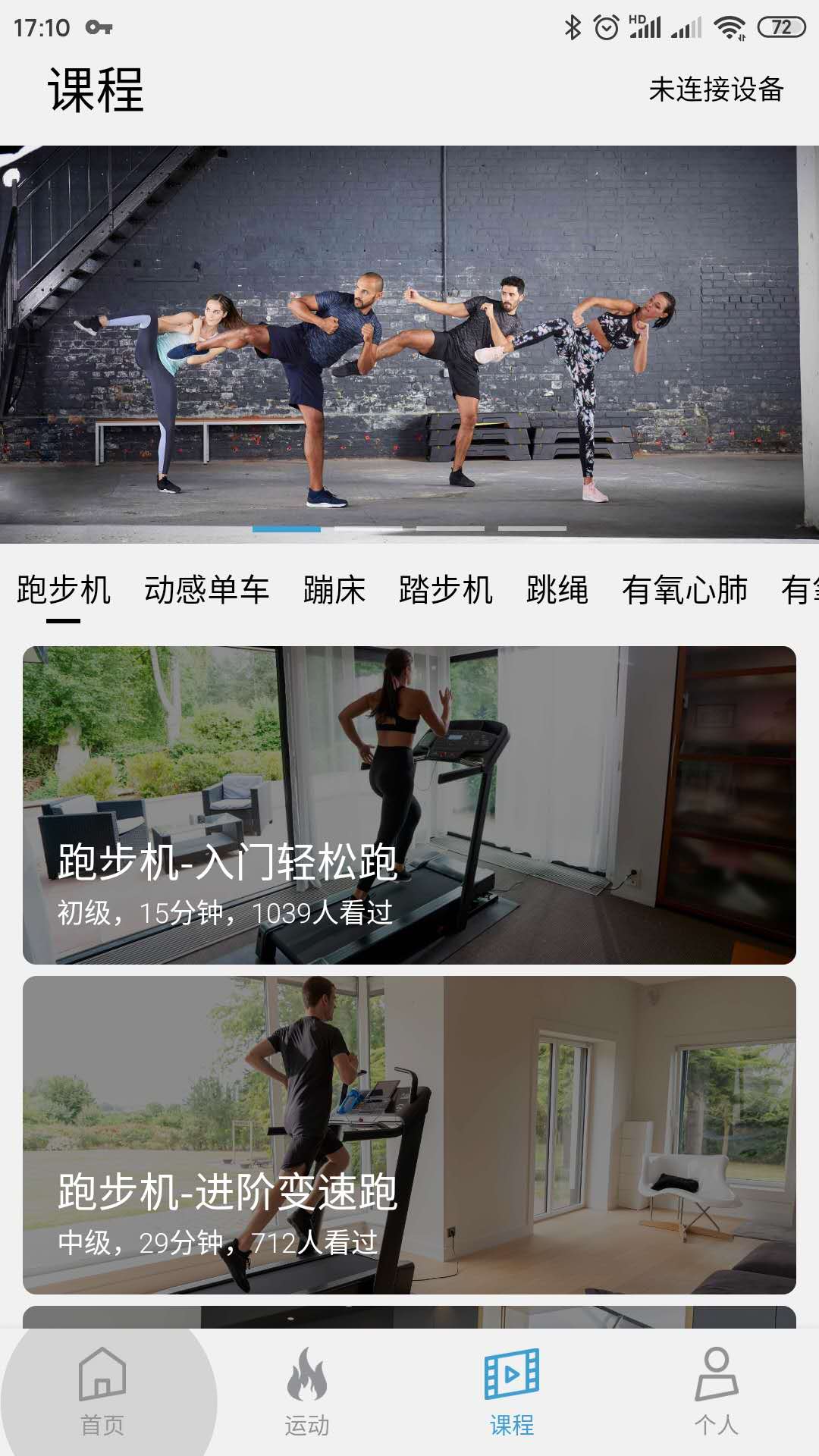Open the kickboxing banner at the top
The width and height of the screenshot is (819, 1456).
click(409, 343)
